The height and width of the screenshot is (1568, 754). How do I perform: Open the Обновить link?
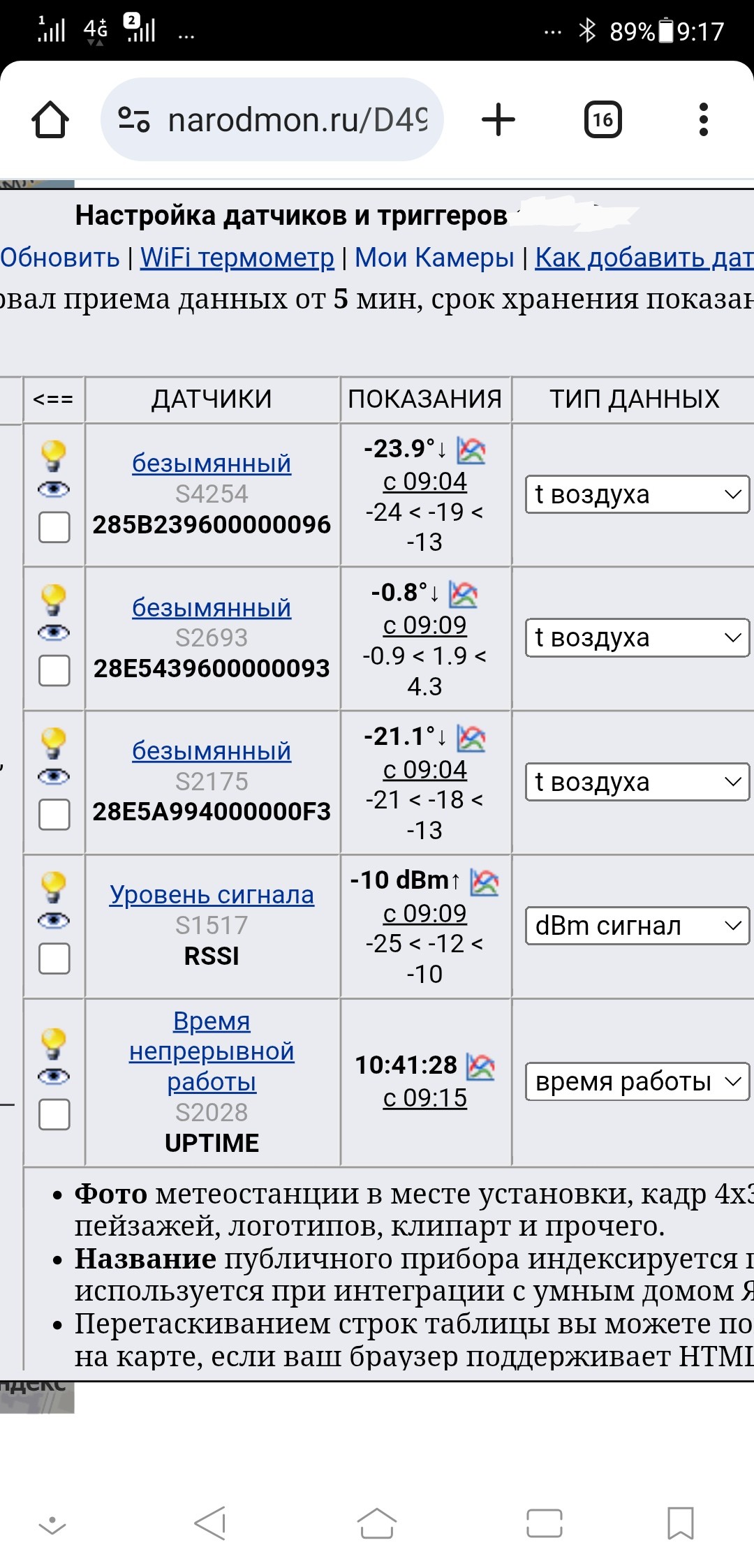(60, 258)
